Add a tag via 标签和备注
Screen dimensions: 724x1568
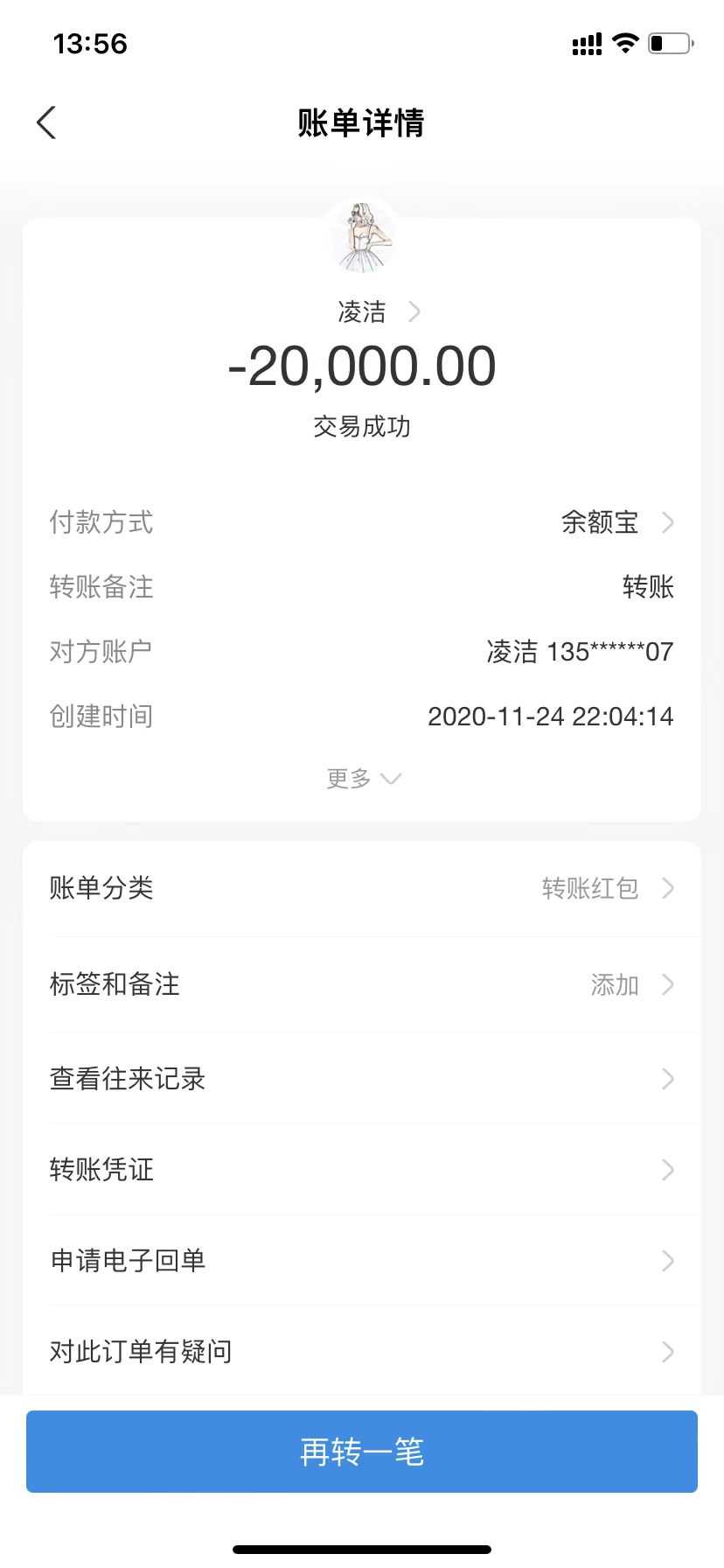click(x=362, y=984)
